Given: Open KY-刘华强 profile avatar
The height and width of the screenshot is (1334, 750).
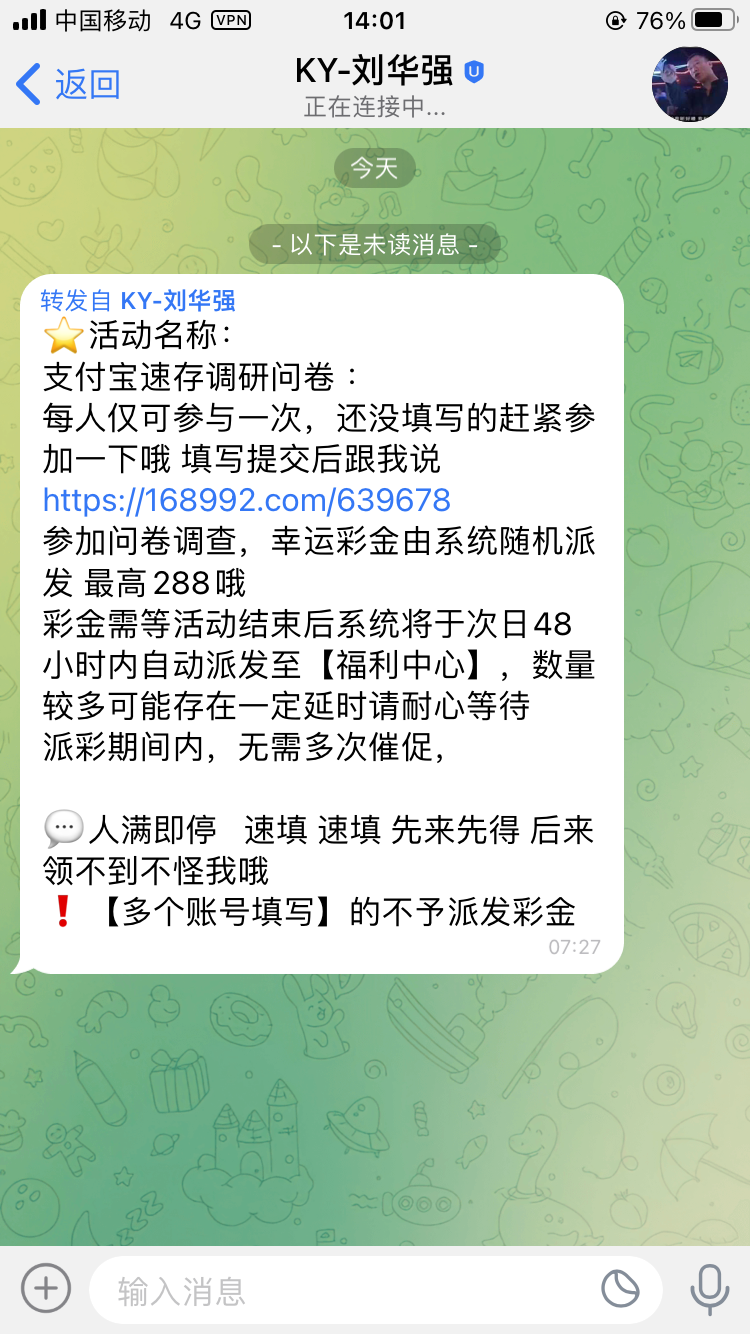Looking at the screenshot, I should point(689,84).
